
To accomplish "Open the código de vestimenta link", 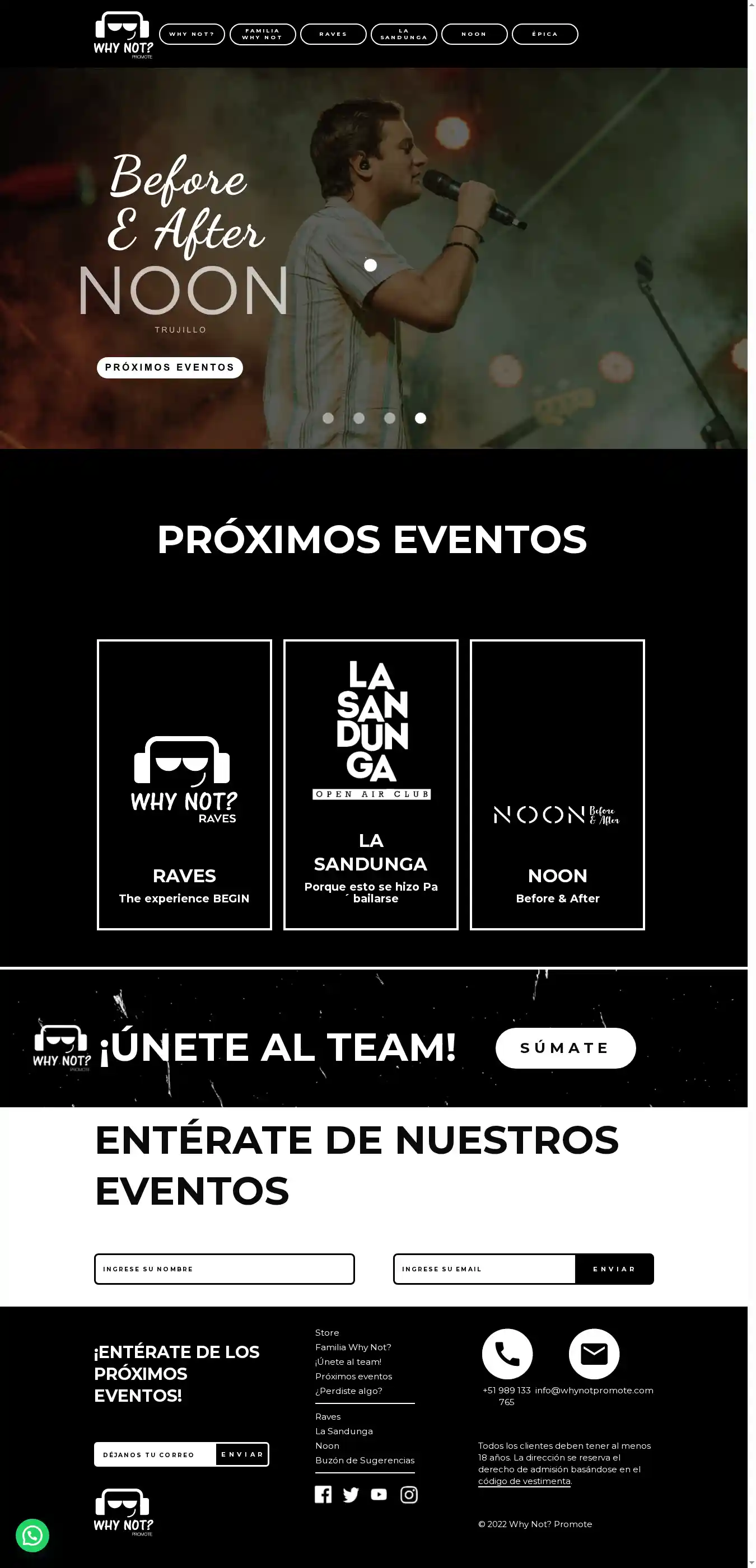I will [x=524, y=1481].
